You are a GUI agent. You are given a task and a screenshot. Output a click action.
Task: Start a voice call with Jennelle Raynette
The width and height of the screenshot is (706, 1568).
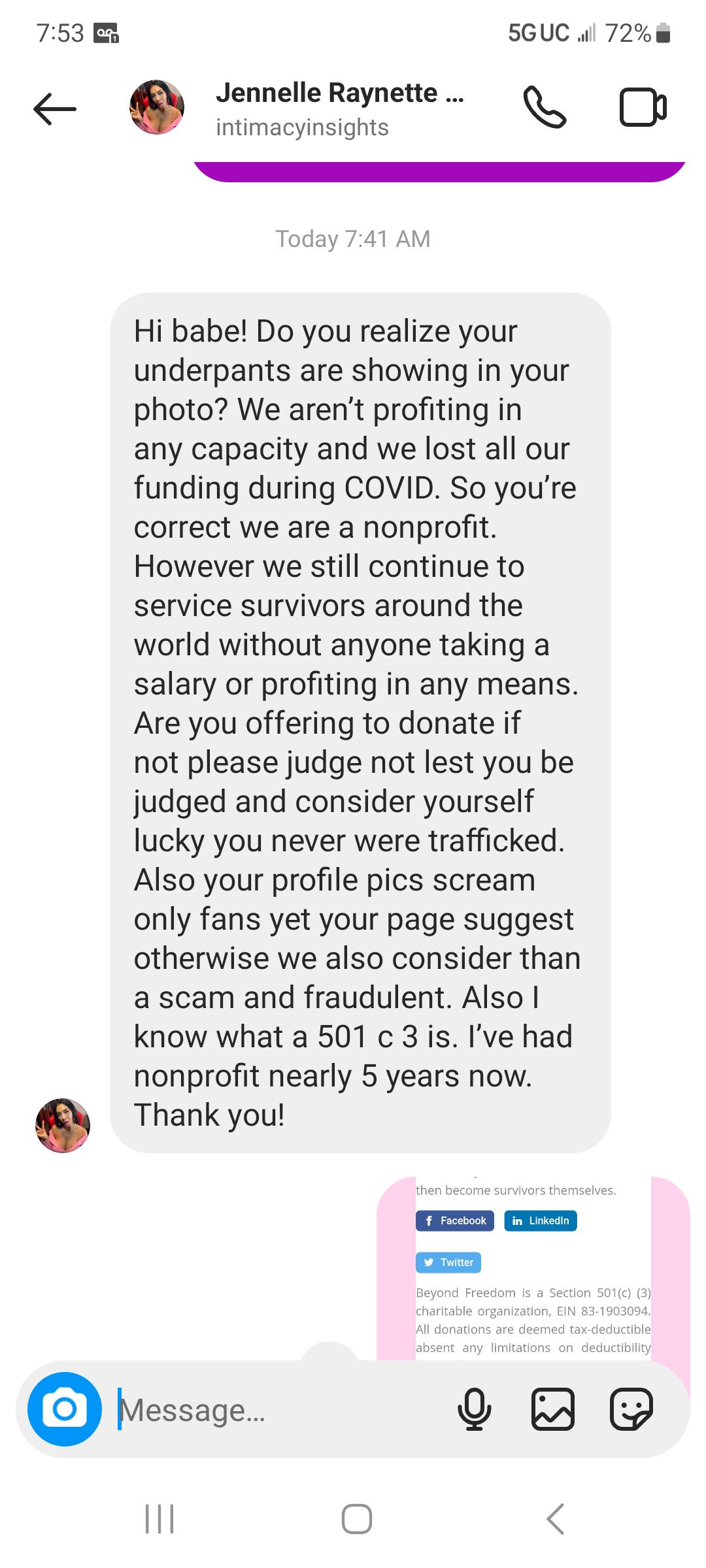tap(545, 108)
